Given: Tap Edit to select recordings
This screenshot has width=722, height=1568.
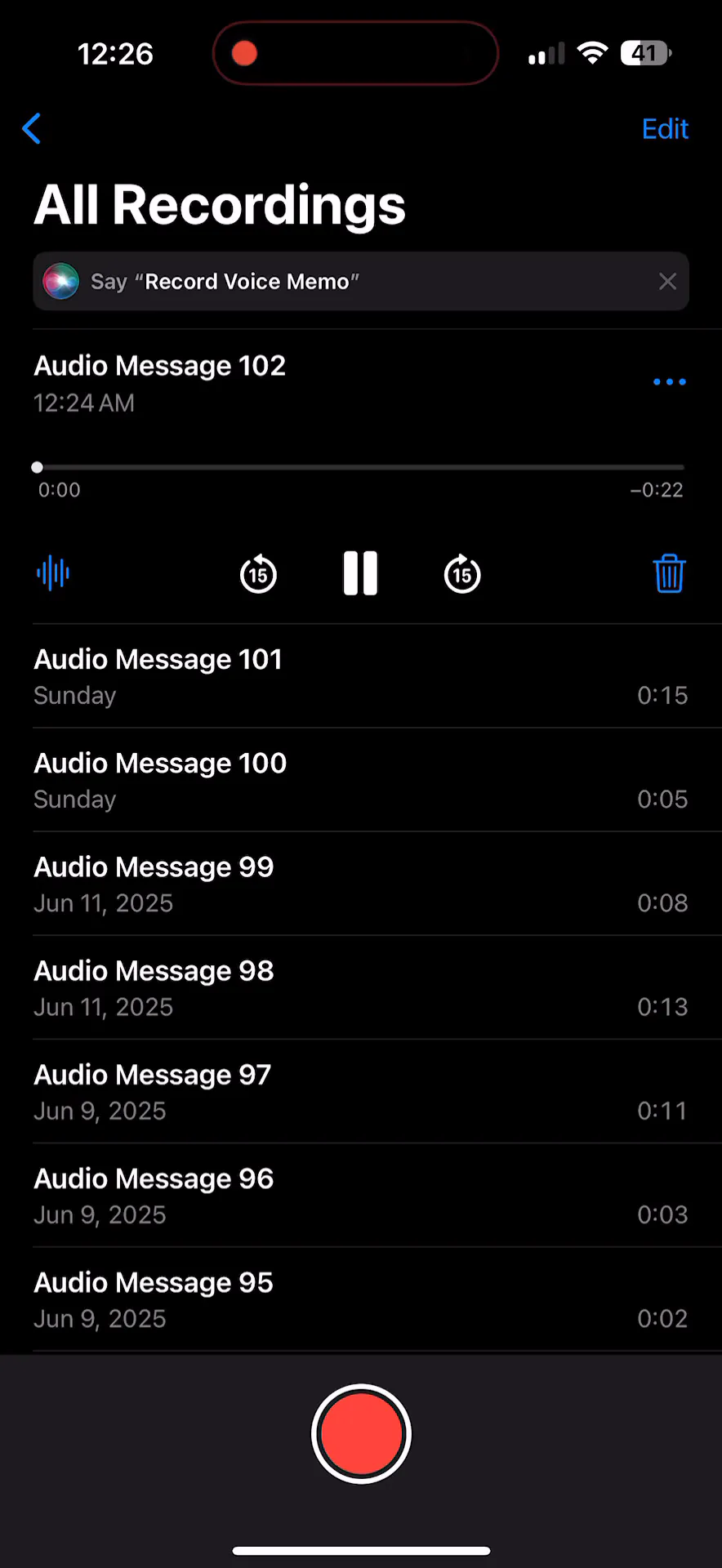Looking at the screenshot, I should 665,129.
